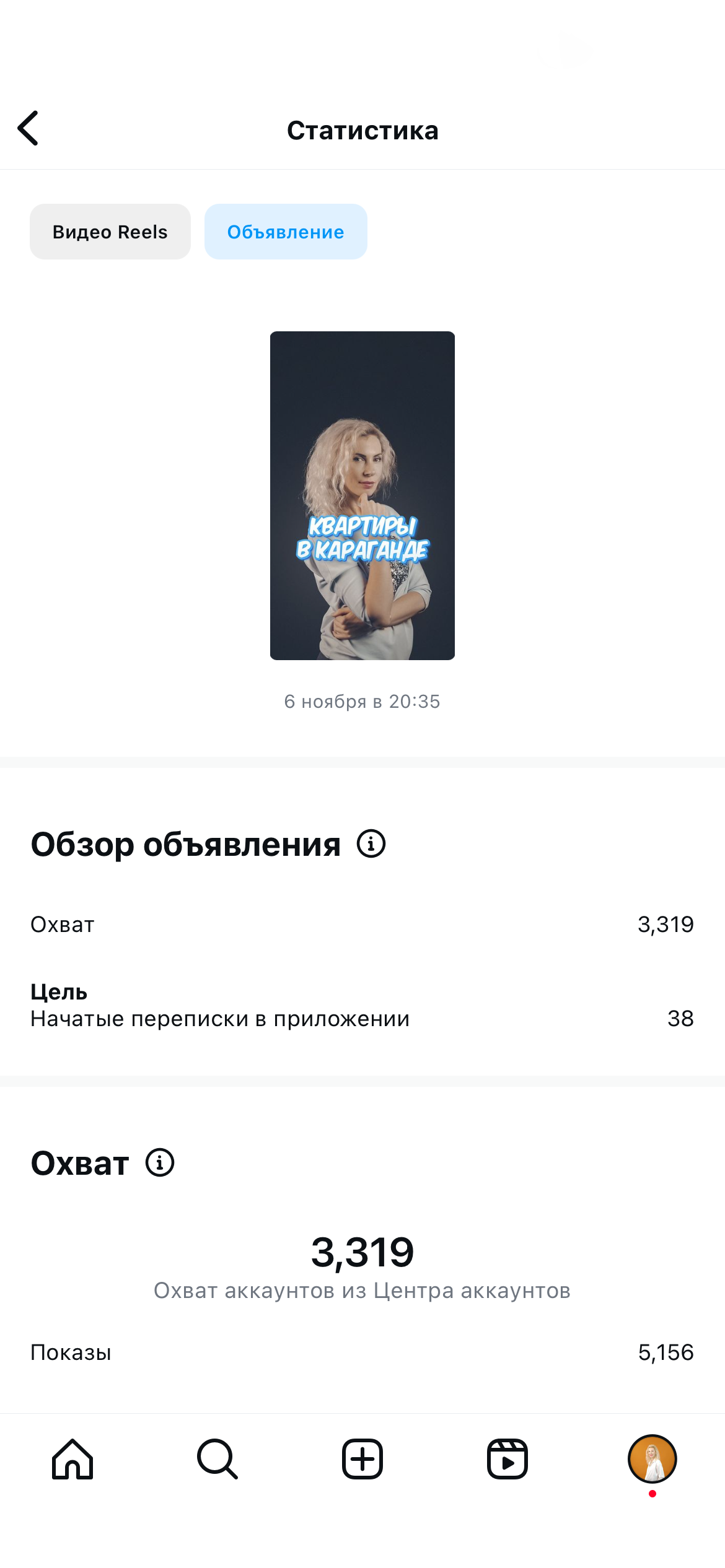The height and width of the screenshot is (1568, 725).
Task: Open the Home feed icon
Action: (x=72, y=1460)
